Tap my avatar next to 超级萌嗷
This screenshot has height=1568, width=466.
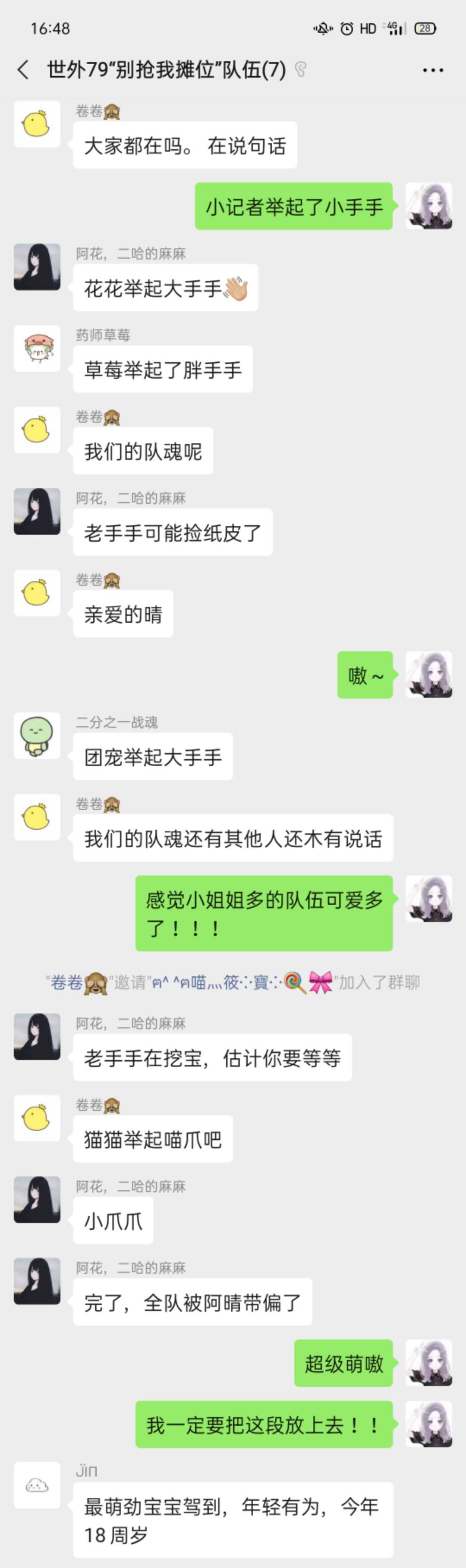[x=429, y=1363]
